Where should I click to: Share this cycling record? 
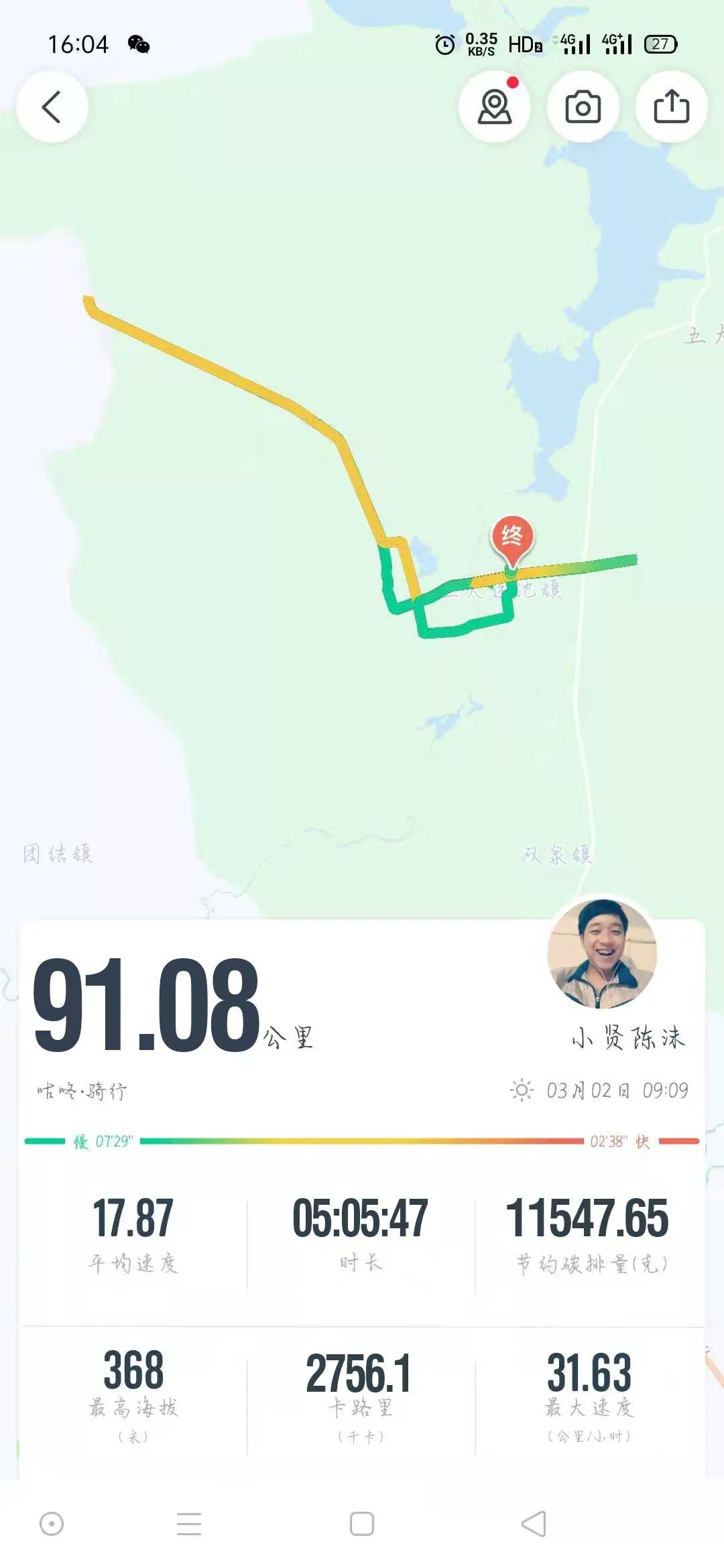tap(671, 107)
